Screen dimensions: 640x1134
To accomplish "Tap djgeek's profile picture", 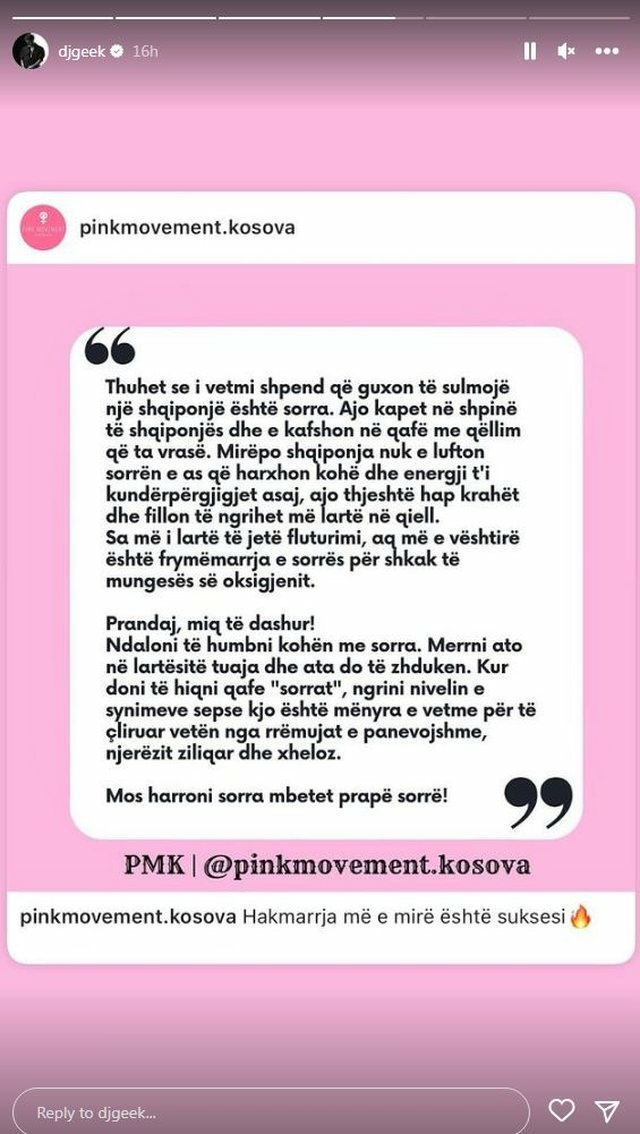I will point(30,50).
